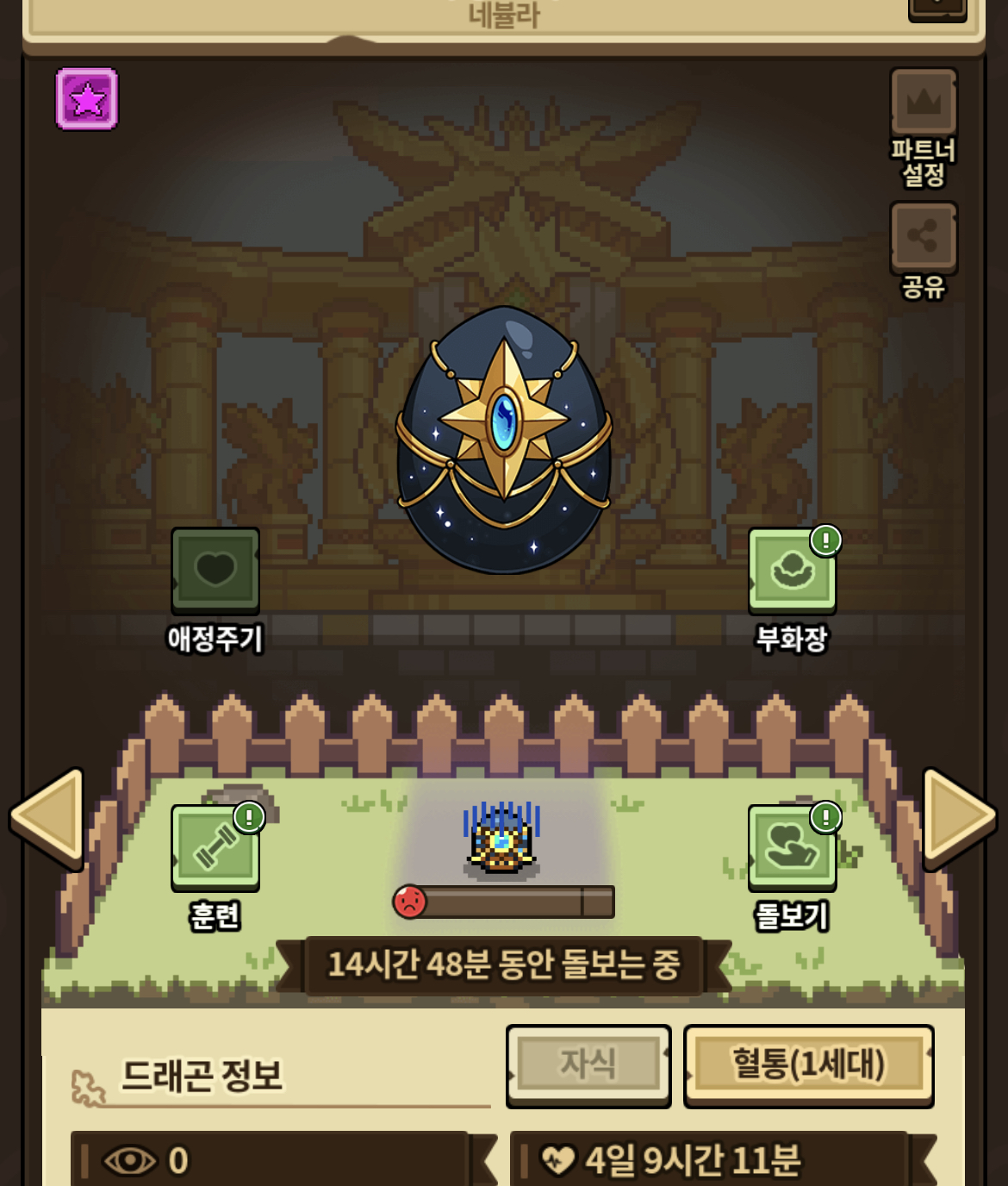Go to the previous dragon with left arrow
The height and width of the screenshot is (1186, 1008).
point(49,818)
